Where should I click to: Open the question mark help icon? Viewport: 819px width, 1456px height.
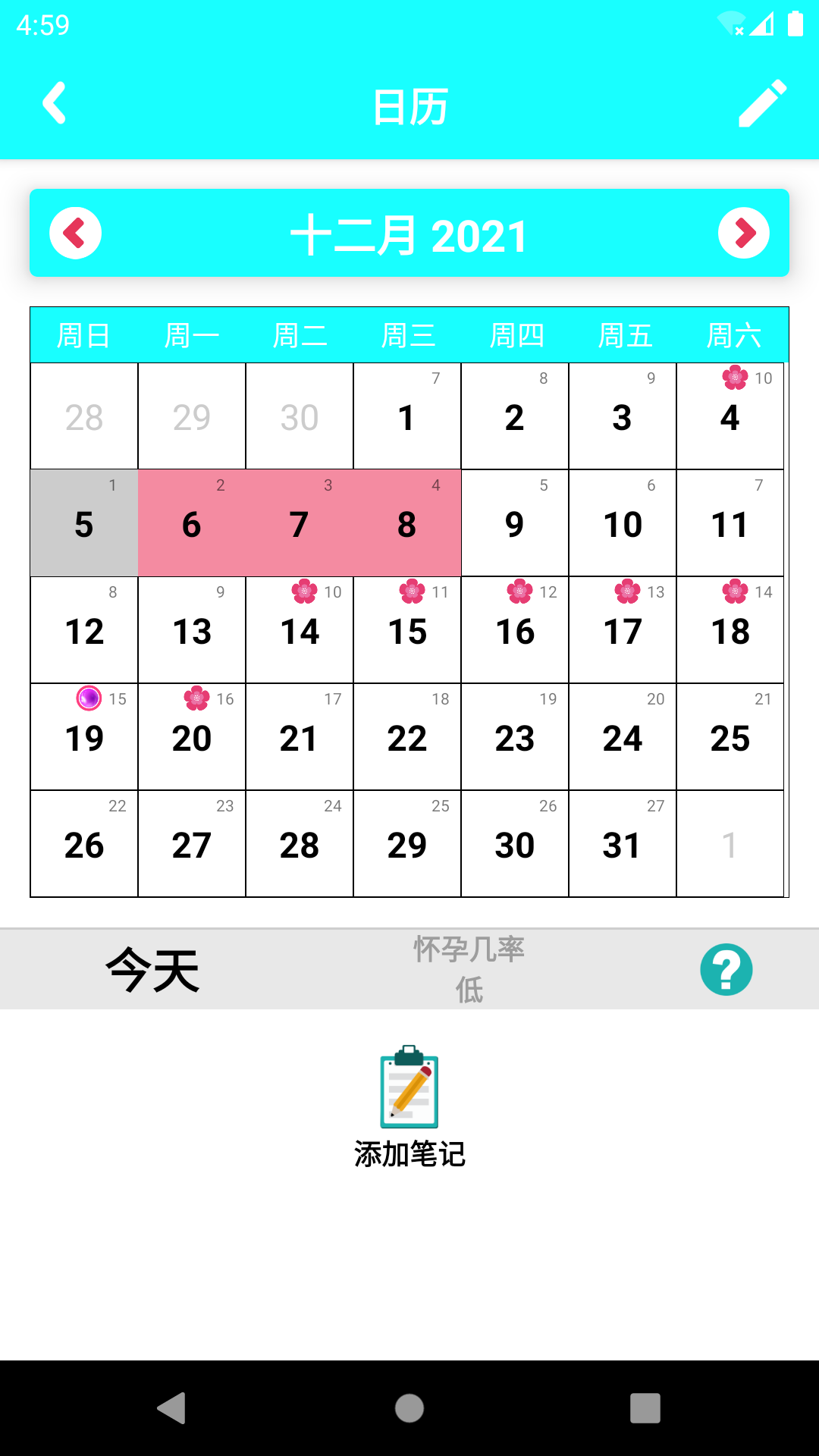click(x=726, y=969)
